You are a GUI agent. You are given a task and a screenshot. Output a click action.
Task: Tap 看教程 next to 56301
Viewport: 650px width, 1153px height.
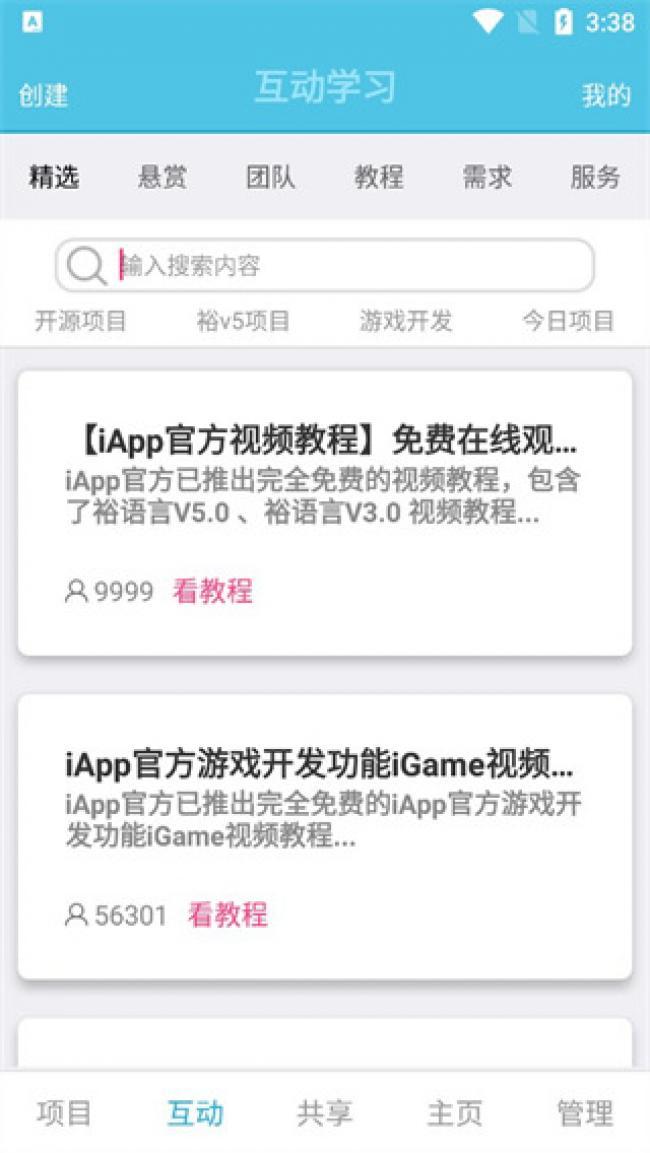[228, 914]
